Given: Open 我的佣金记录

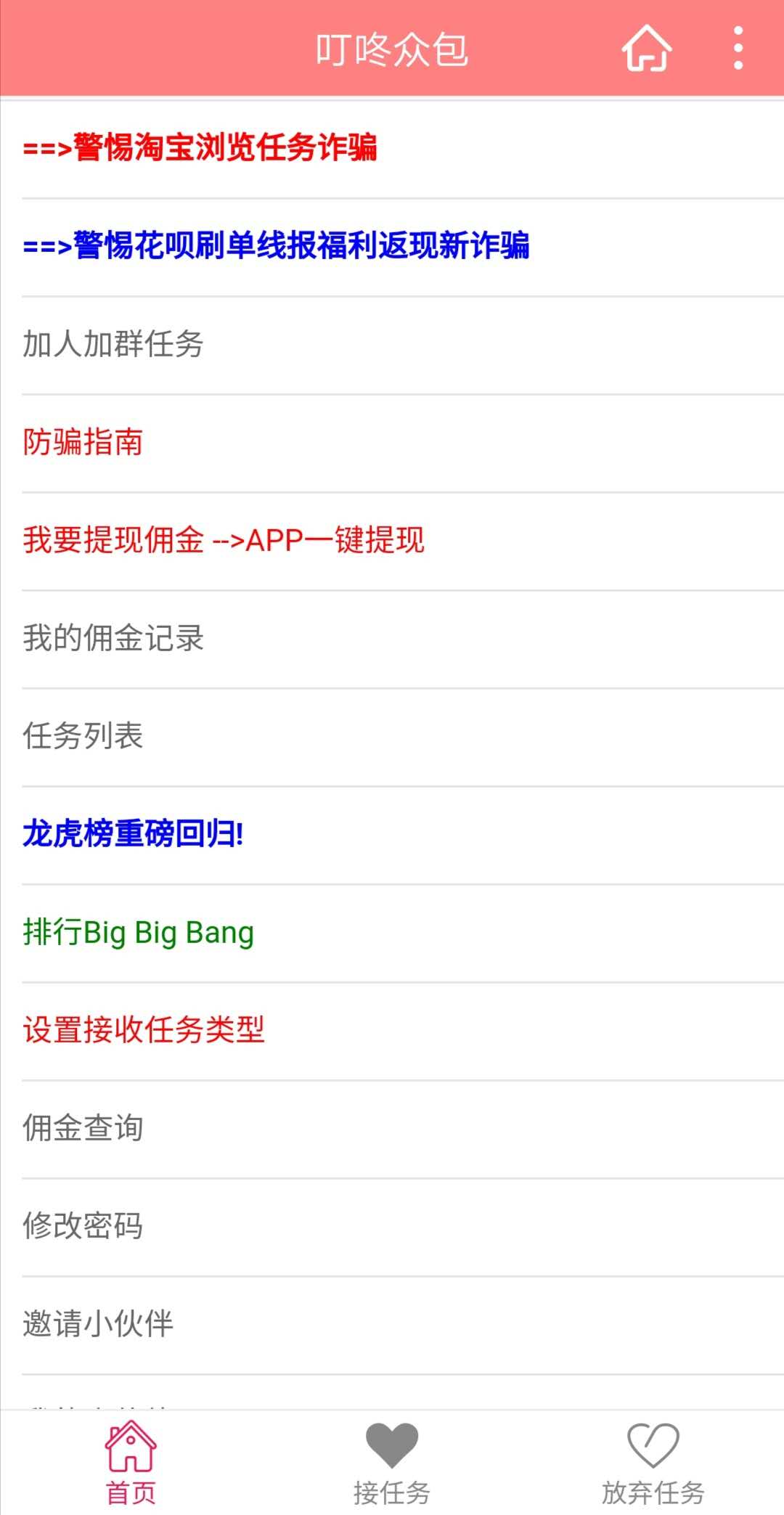Looking at the screenshot, I should (113, 638).
